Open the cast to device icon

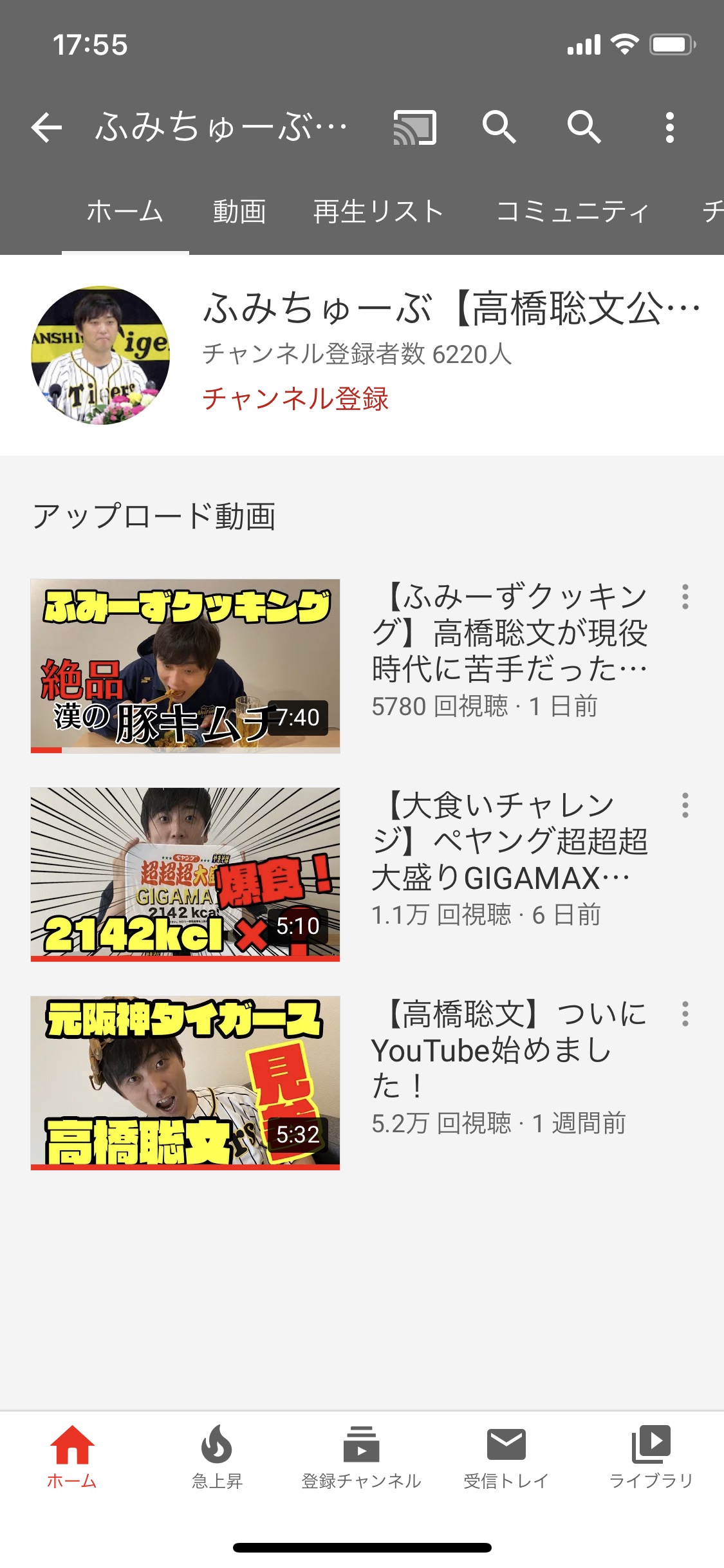(415, 127)
